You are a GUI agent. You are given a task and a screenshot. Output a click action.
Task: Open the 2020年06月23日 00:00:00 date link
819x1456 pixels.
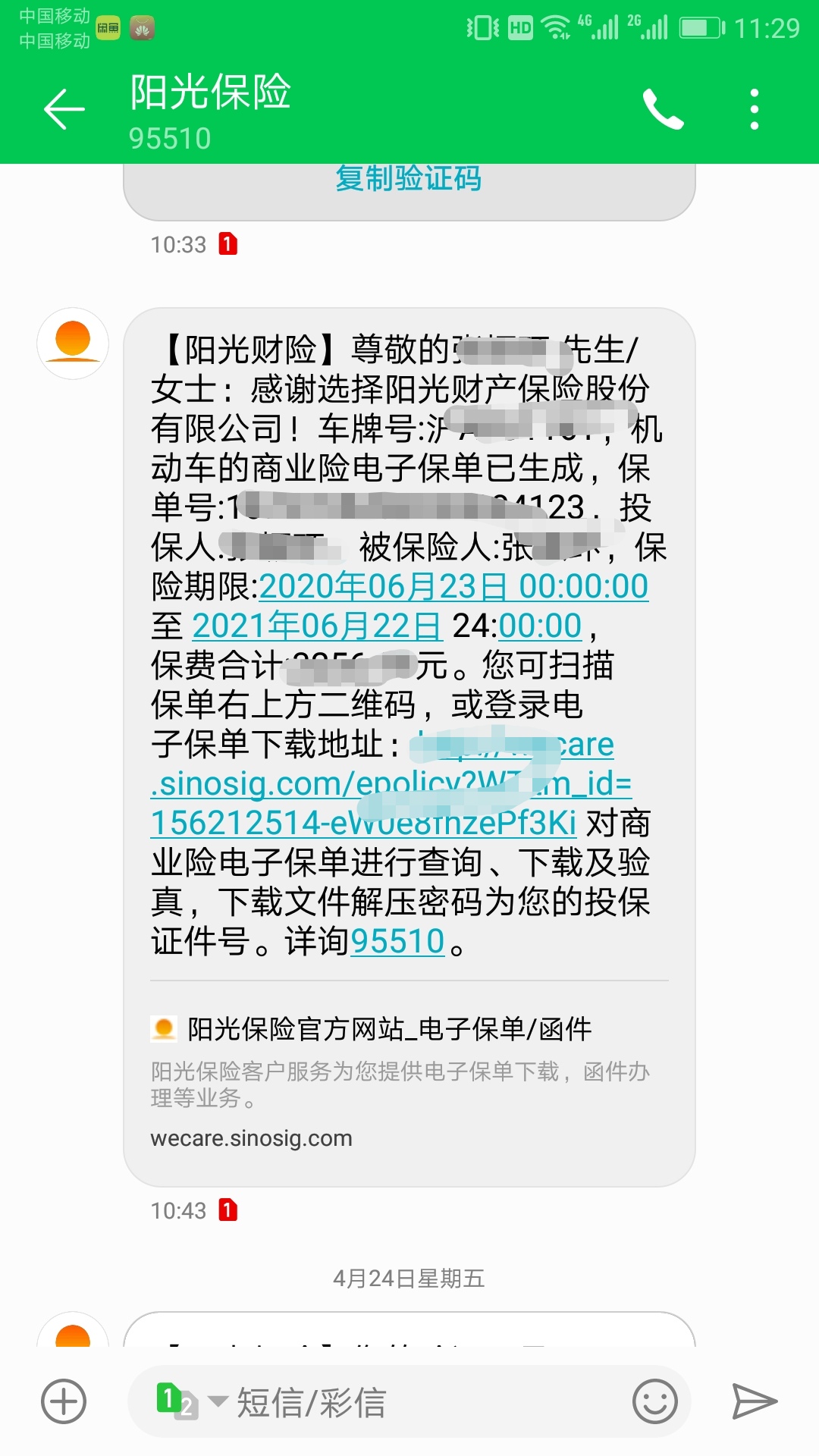tap(453, 586)
